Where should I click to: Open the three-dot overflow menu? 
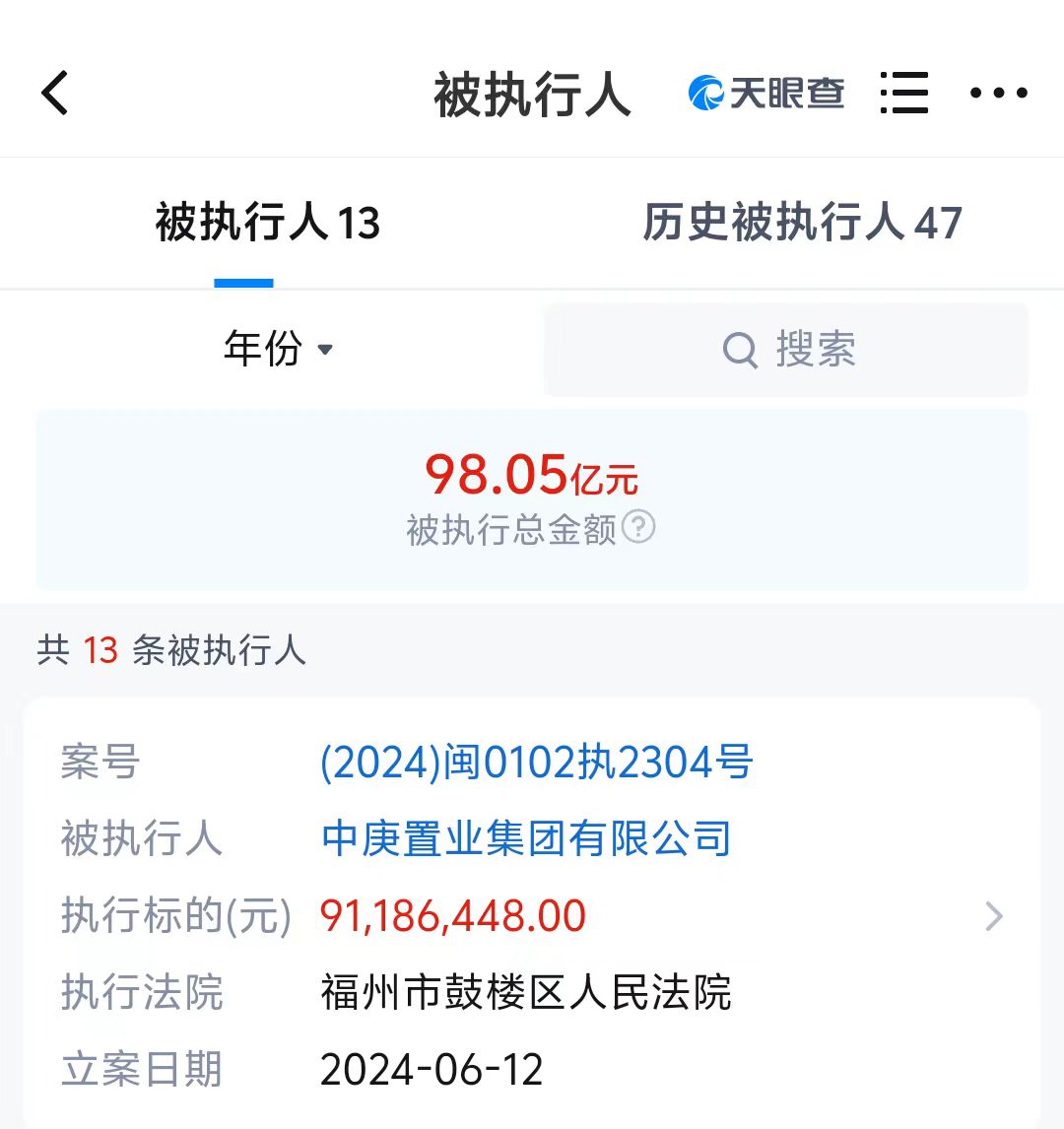coord(998,94)
